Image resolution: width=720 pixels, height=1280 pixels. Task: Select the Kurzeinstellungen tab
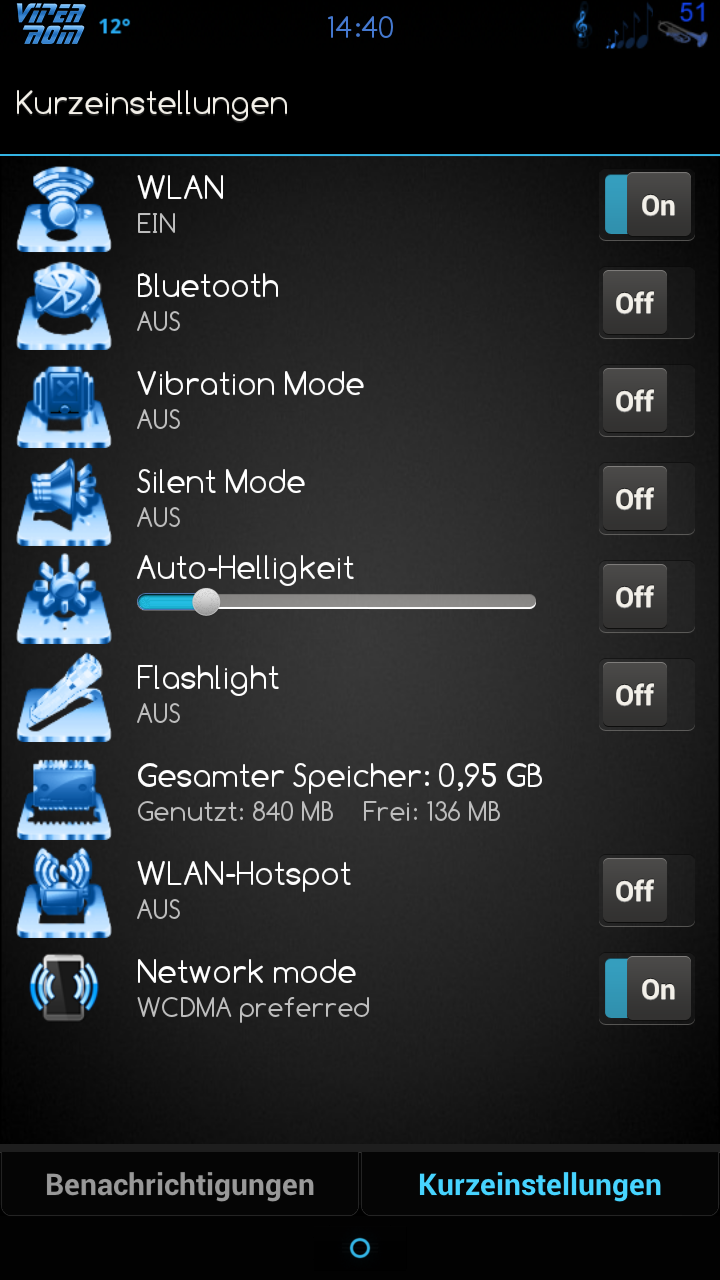click(x=540, y=1185)
